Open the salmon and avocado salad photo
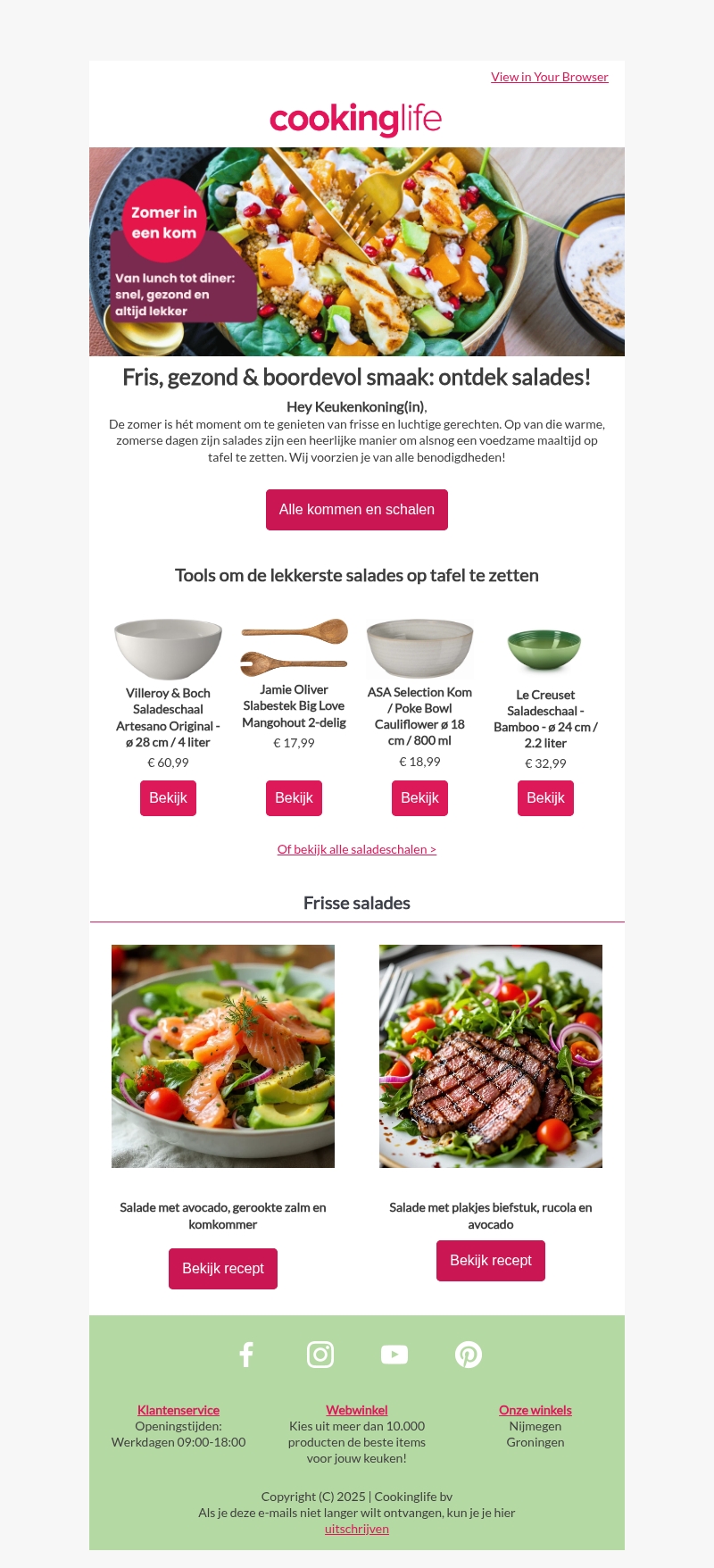Viewport: 714px width, 1568px height. (x=223, y=1056)
